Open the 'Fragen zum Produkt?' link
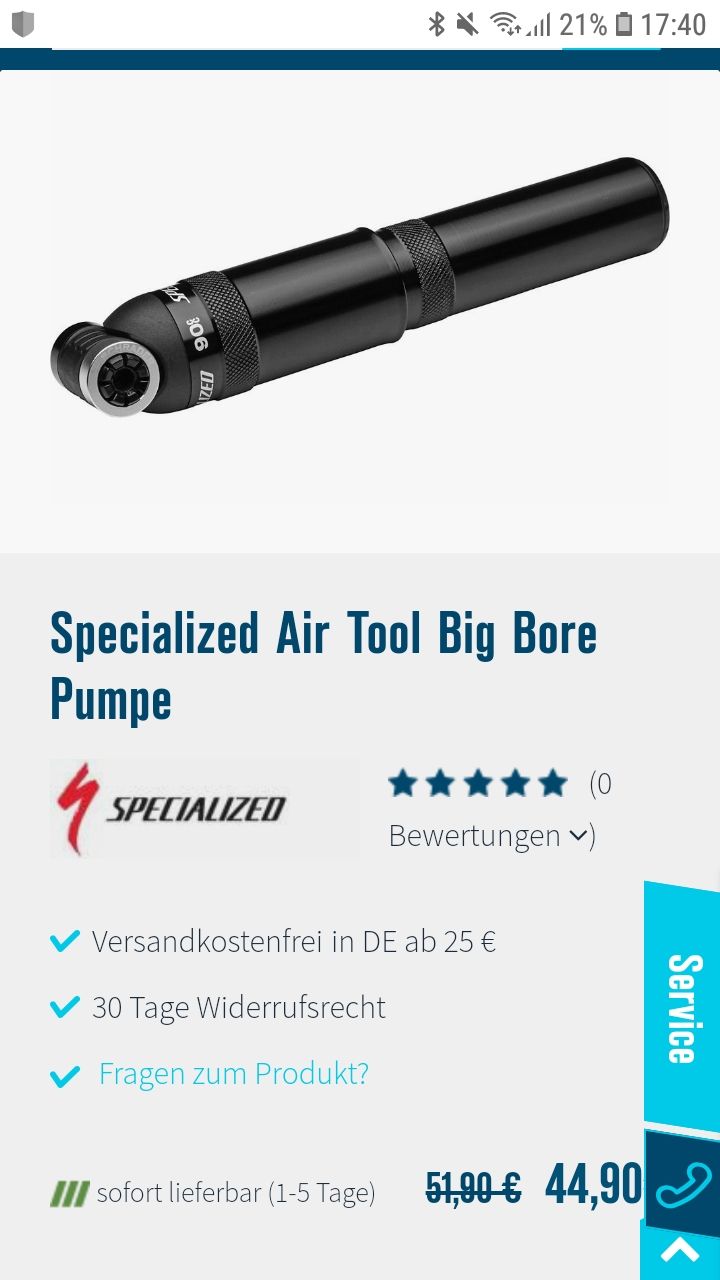This screenshot has width=720, height=1280. (233, 1074)
